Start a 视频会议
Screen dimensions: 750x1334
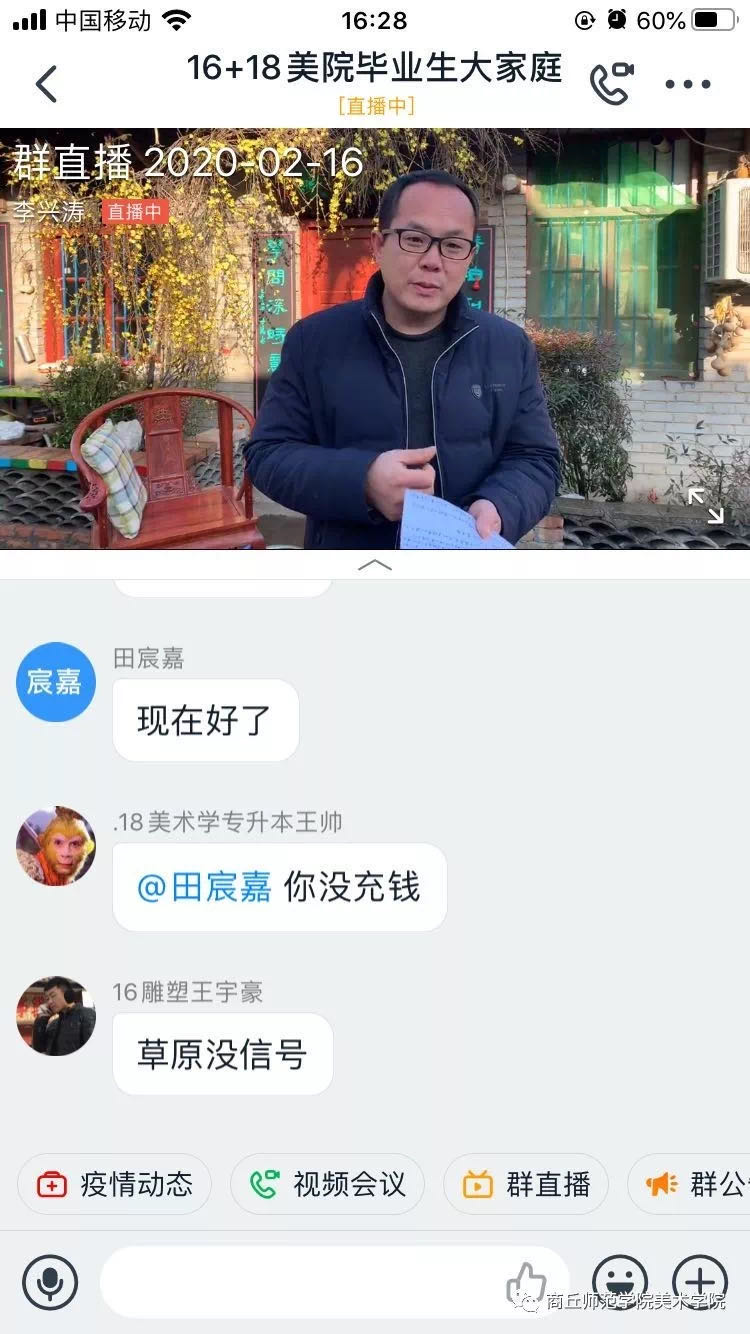[328, 1185]
